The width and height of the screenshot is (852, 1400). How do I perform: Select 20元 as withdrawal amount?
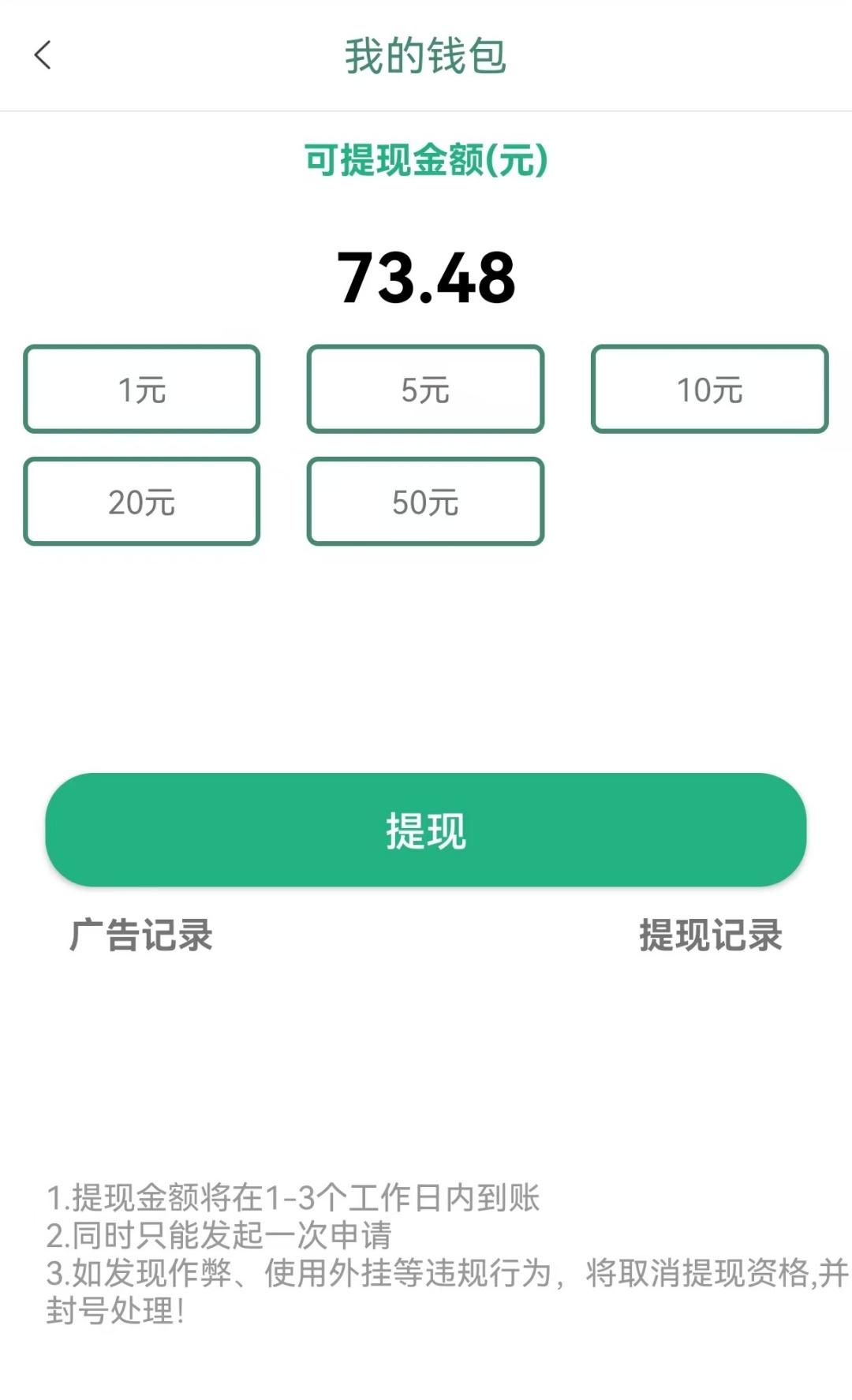click(142, 499)
